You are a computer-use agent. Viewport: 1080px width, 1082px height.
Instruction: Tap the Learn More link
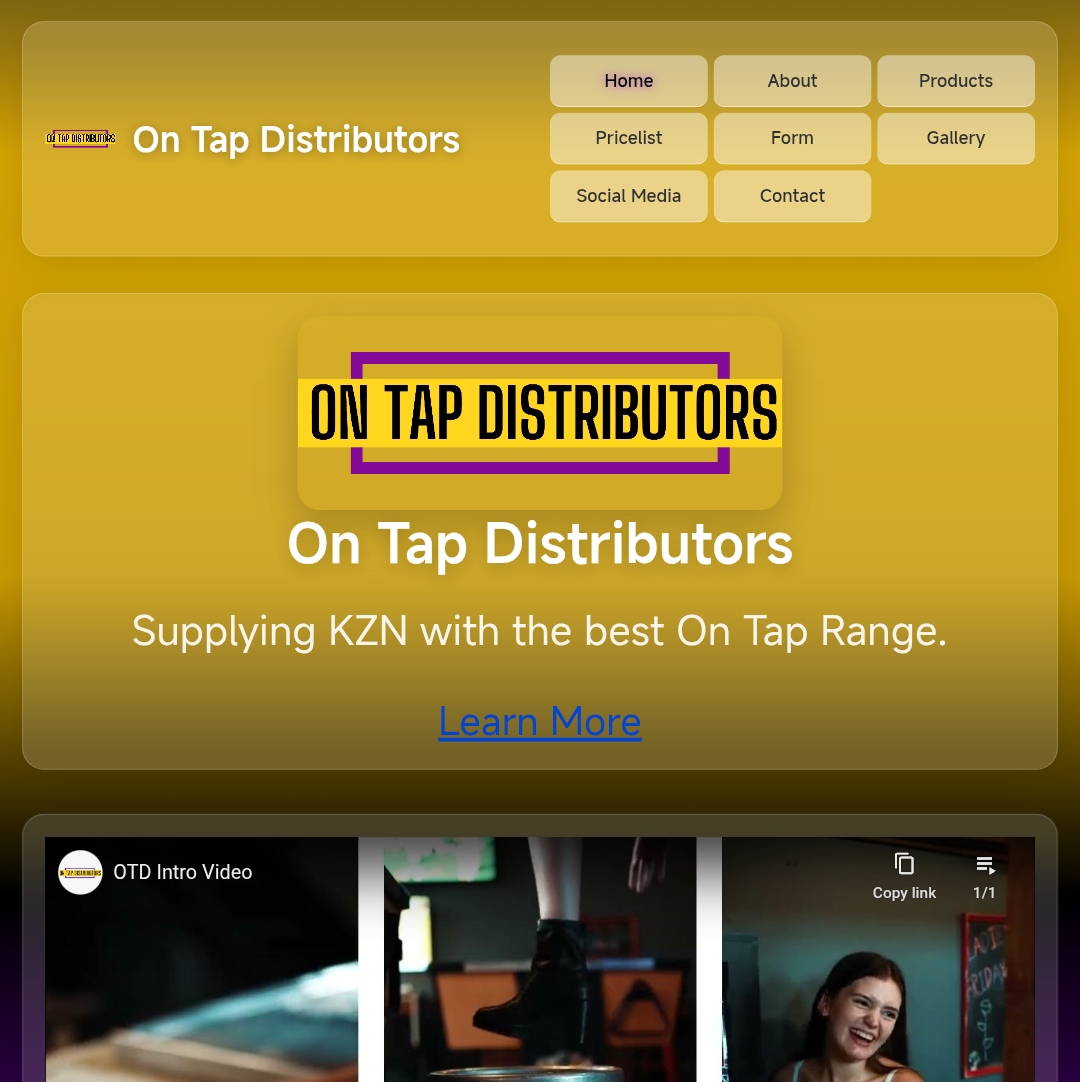point(540,721)
